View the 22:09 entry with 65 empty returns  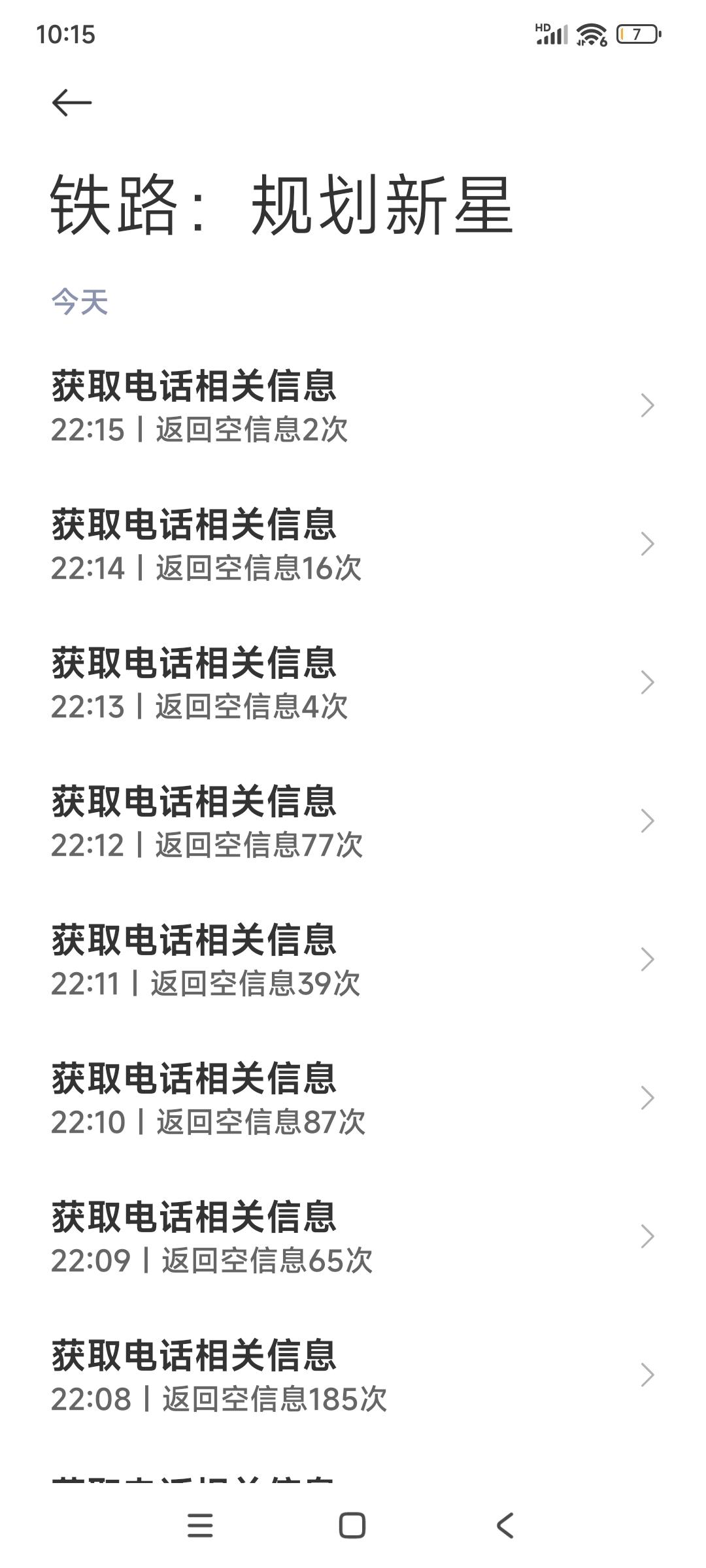[x=353, y=1237]
